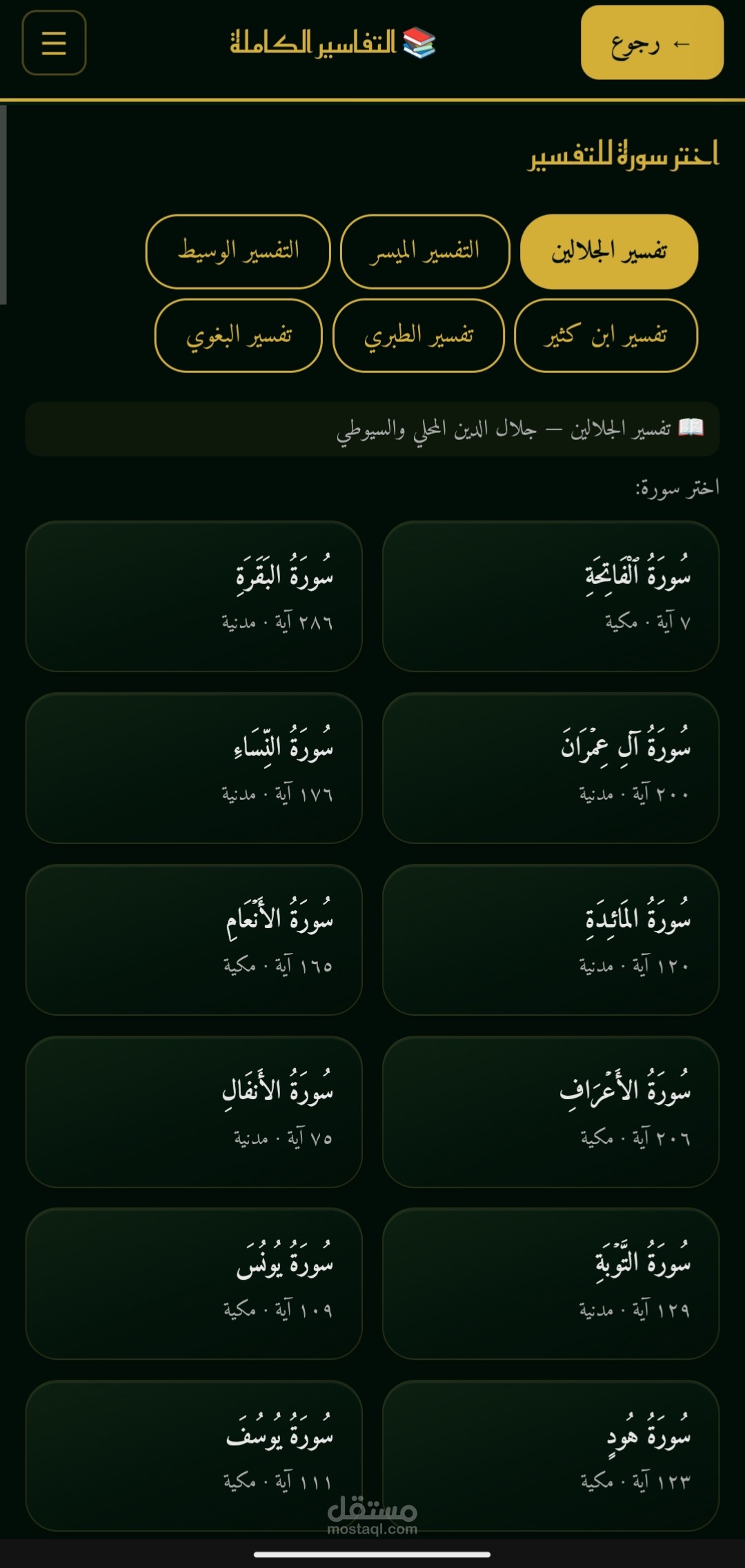The image size is (745, 1568).
Task: Open سورة النساء card
Action: [x=194, y=768]
